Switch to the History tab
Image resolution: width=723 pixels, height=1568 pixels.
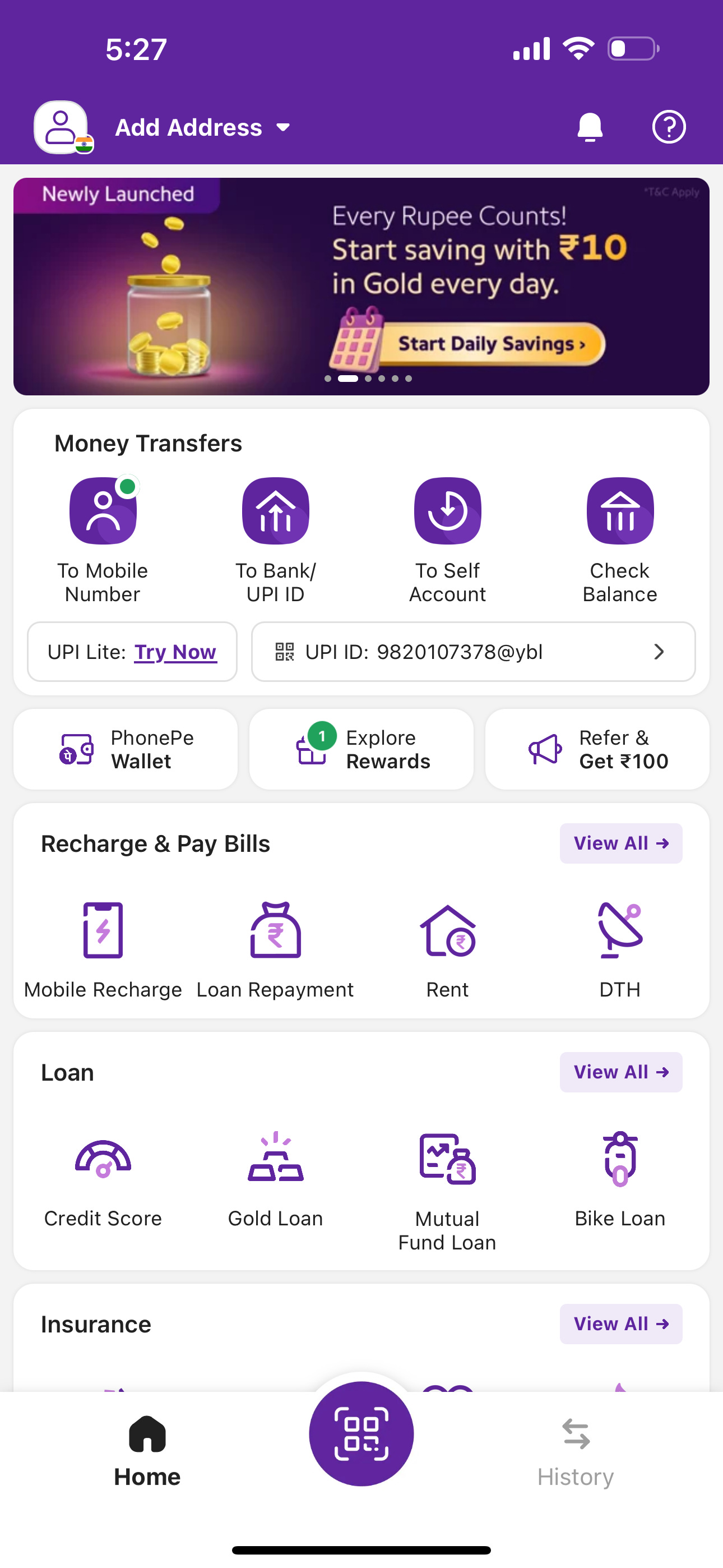point(575,1451)
